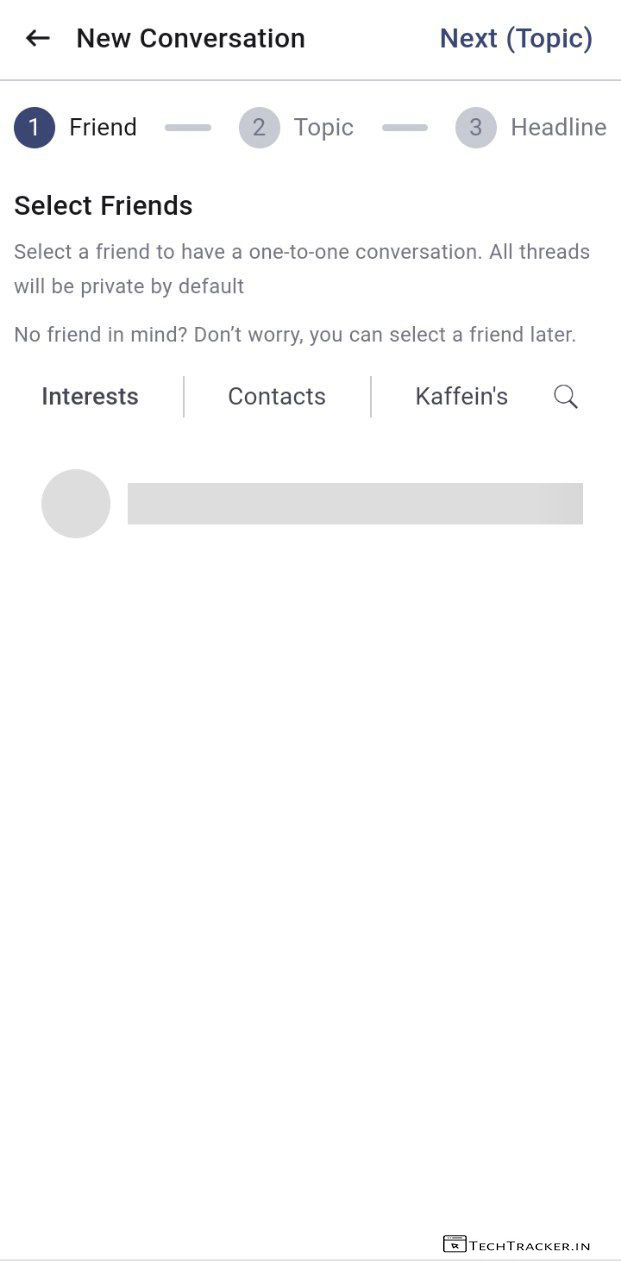The width and height of the screenshot is (621, 1280).
Task: Open friend search magnifier icon
Action: (x=566, y=397)
